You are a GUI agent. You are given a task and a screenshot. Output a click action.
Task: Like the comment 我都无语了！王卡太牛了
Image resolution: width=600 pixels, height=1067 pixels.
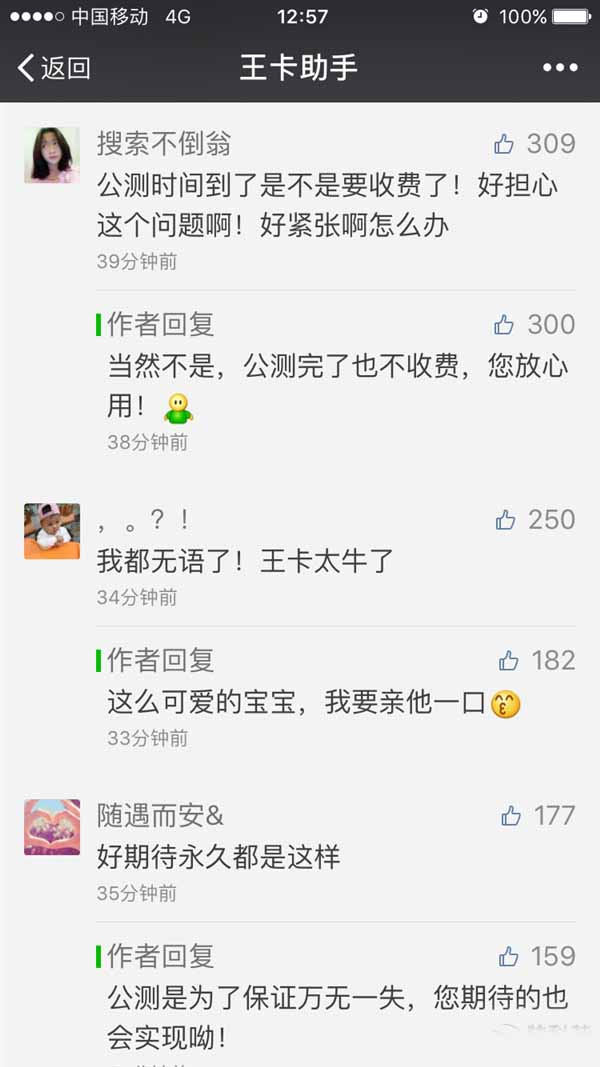[x=506, y=519]
